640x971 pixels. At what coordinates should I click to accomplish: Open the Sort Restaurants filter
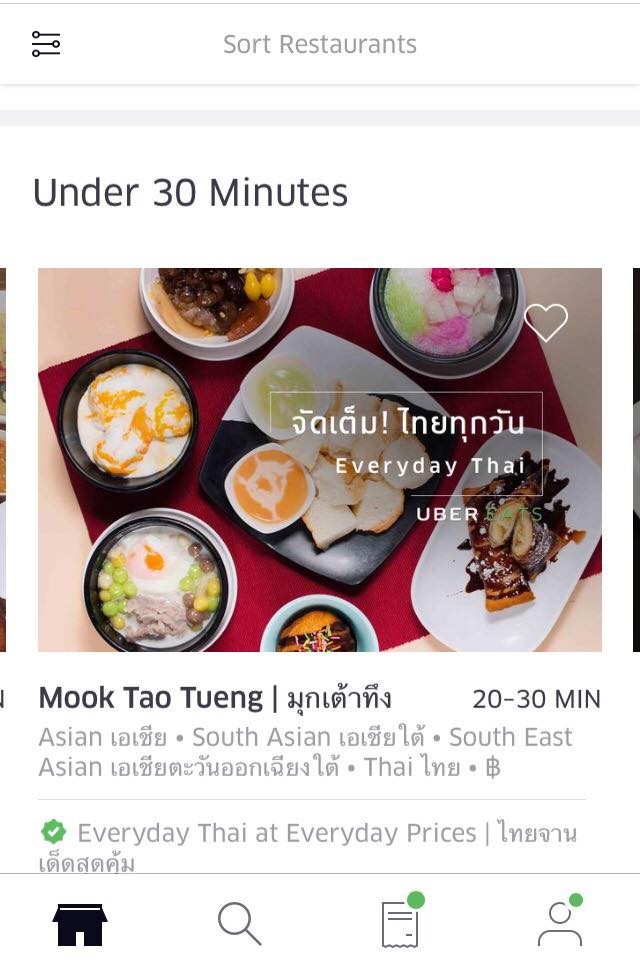coord(46,44)
